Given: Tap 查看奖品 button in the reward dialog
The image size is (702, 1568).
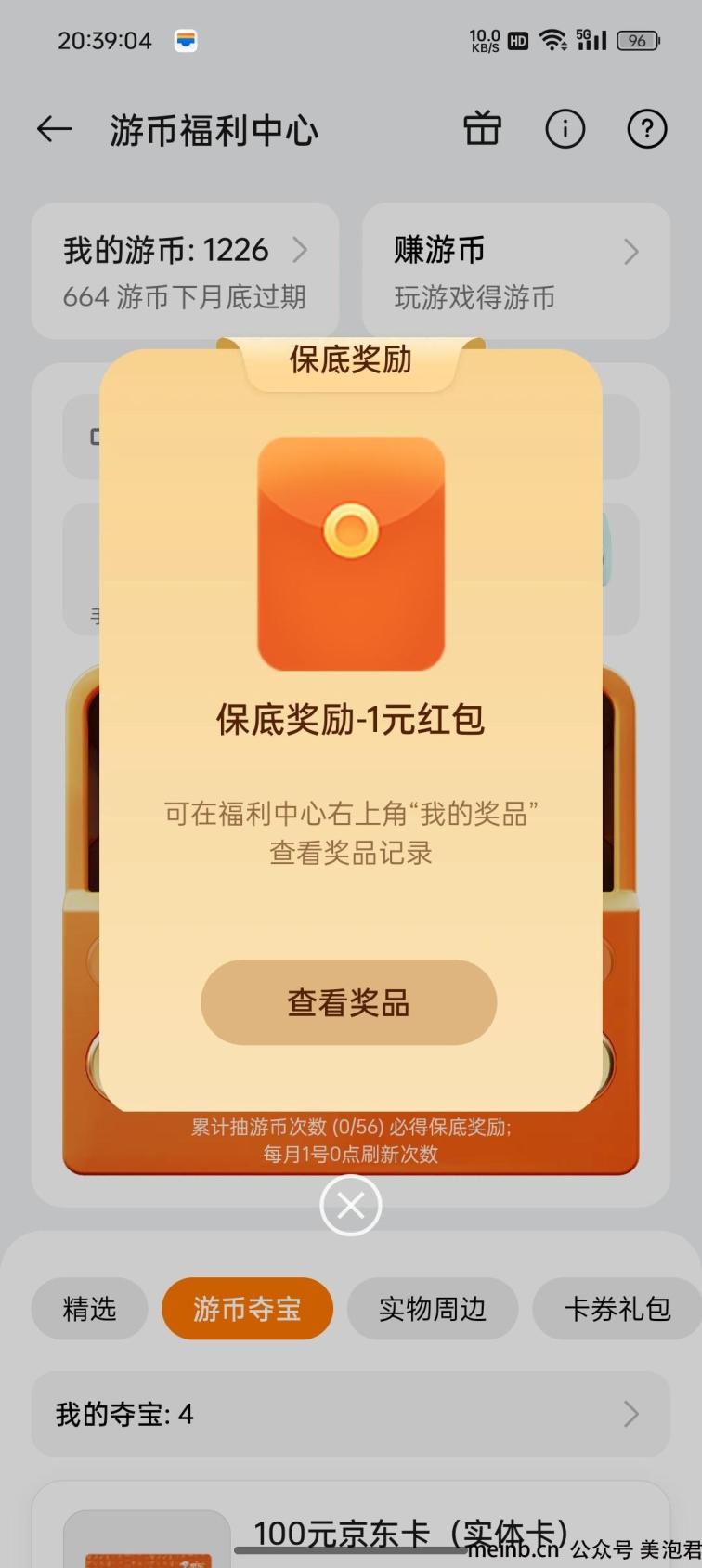Looking at the screenshot, I should [x=348, y=1002].
